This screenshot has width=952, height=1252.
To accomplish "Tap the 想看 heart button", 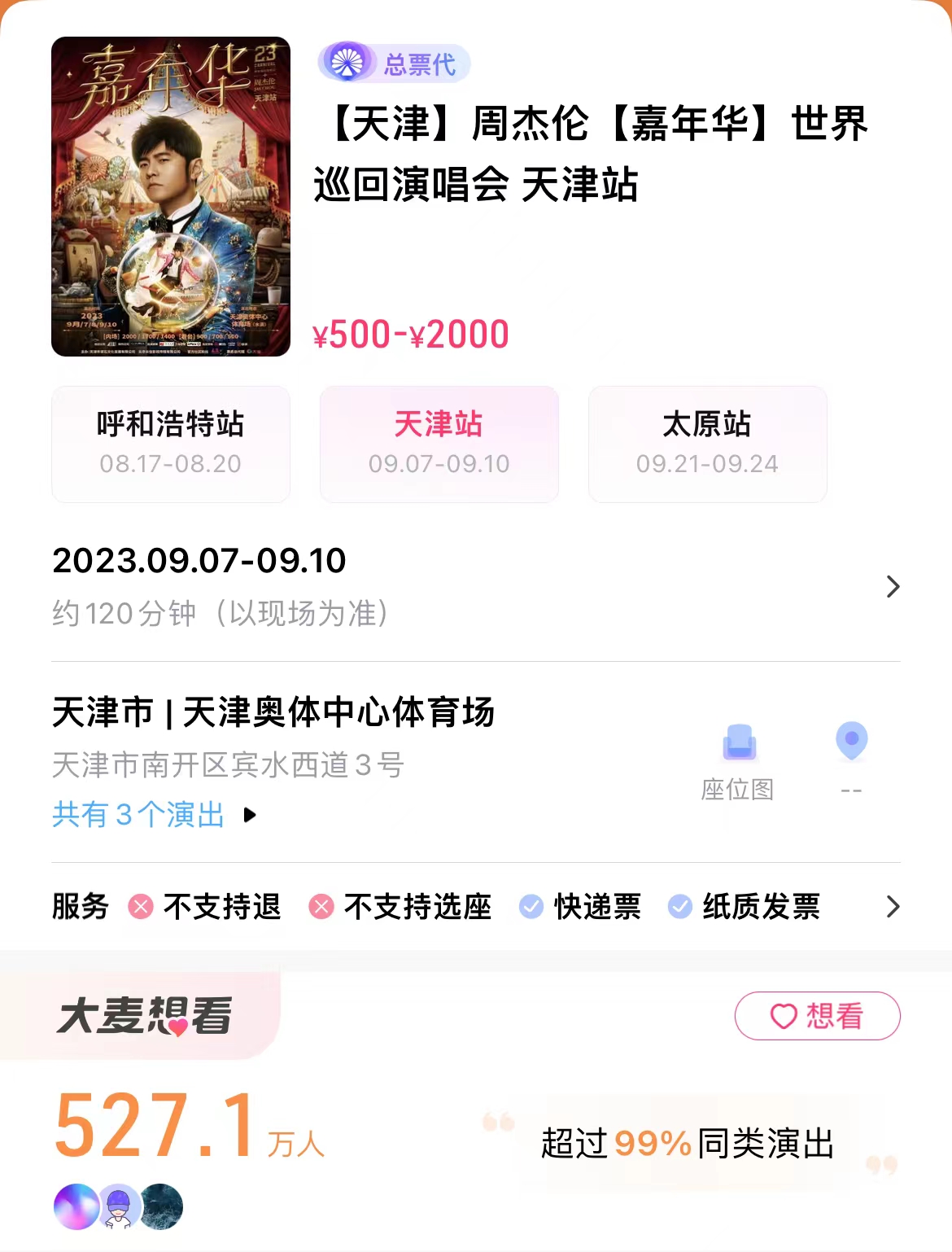I will pyautogui.click(x=817, y=1016).
